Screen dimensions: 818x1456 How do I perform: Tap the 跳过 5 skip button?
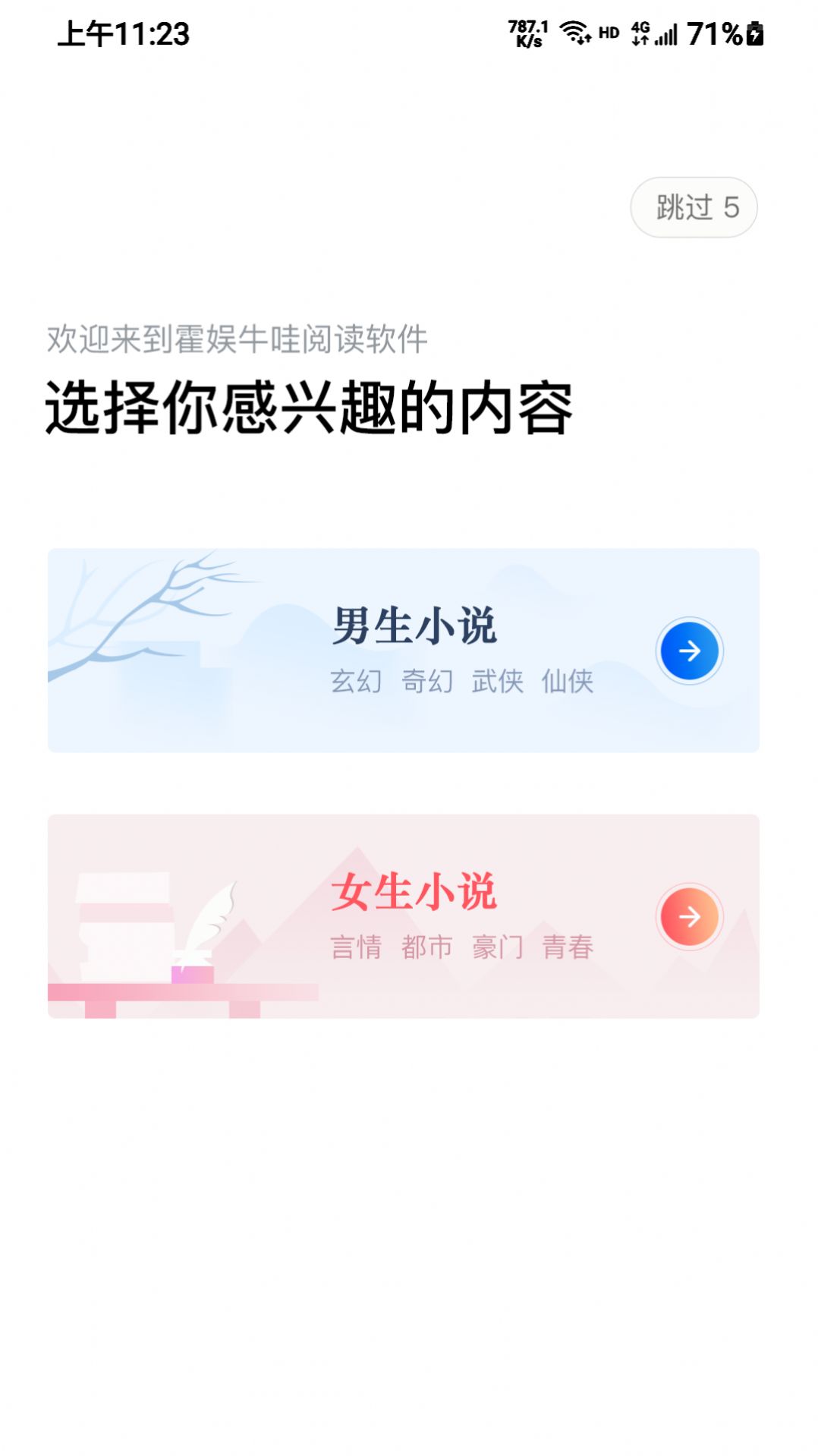point(693,206)
